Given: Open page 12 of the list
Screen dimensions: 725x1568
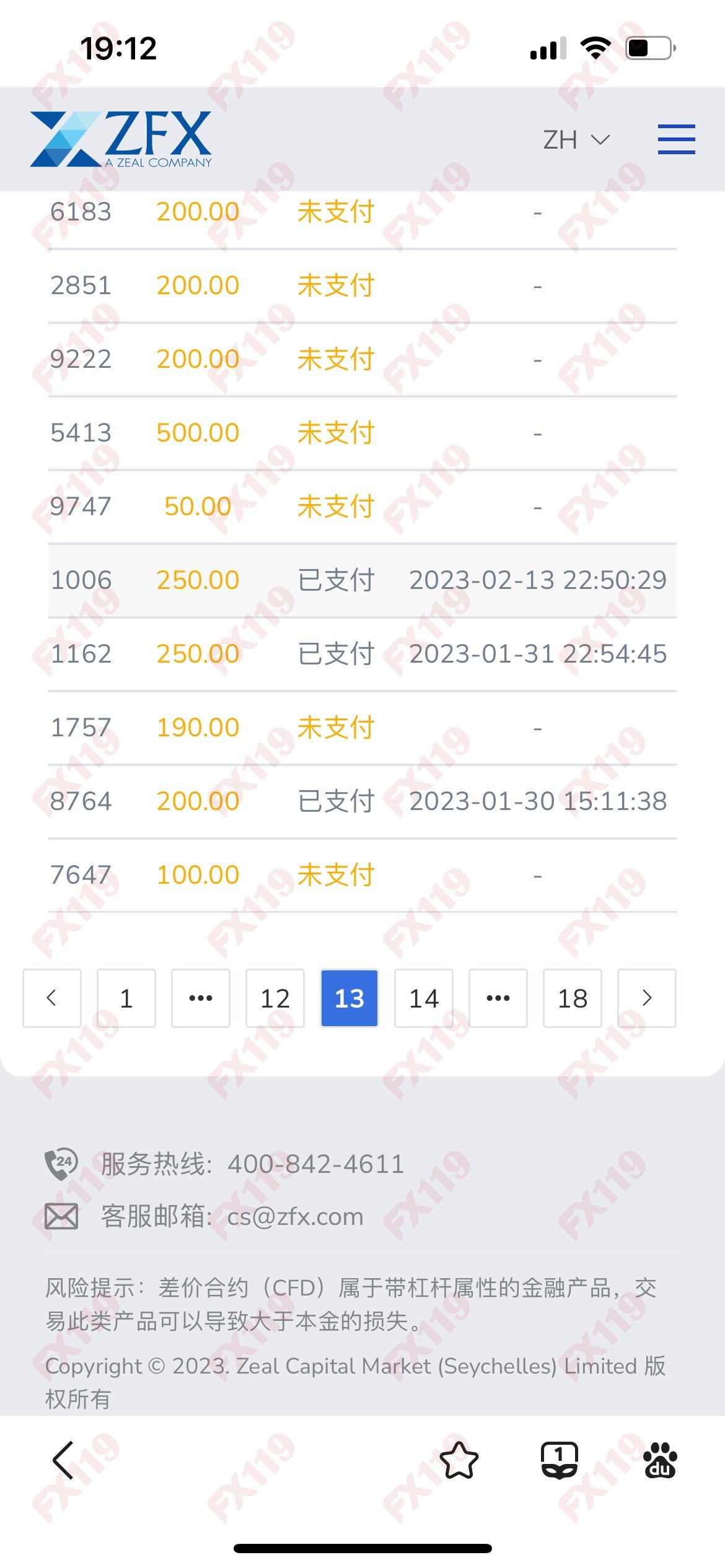Looking at the screenshot, I should (x=275, y=998).
